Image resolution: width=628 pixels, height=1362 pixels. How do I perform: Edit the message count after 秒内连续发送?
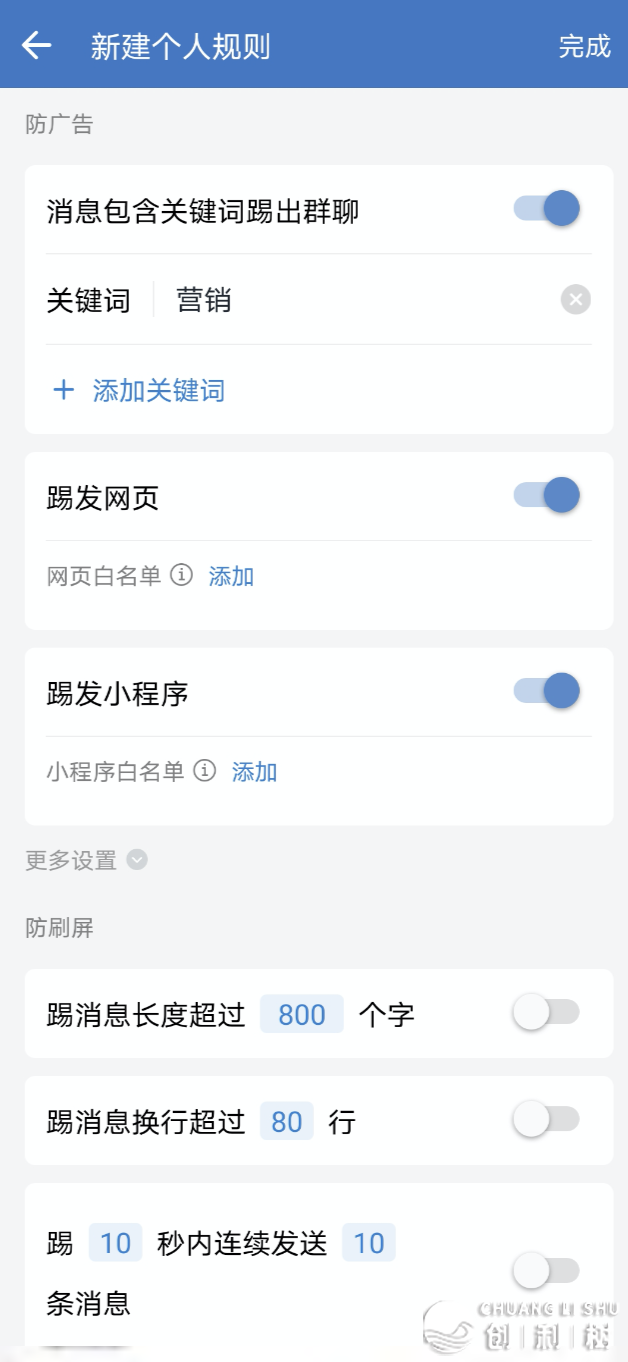[369, 1243]
